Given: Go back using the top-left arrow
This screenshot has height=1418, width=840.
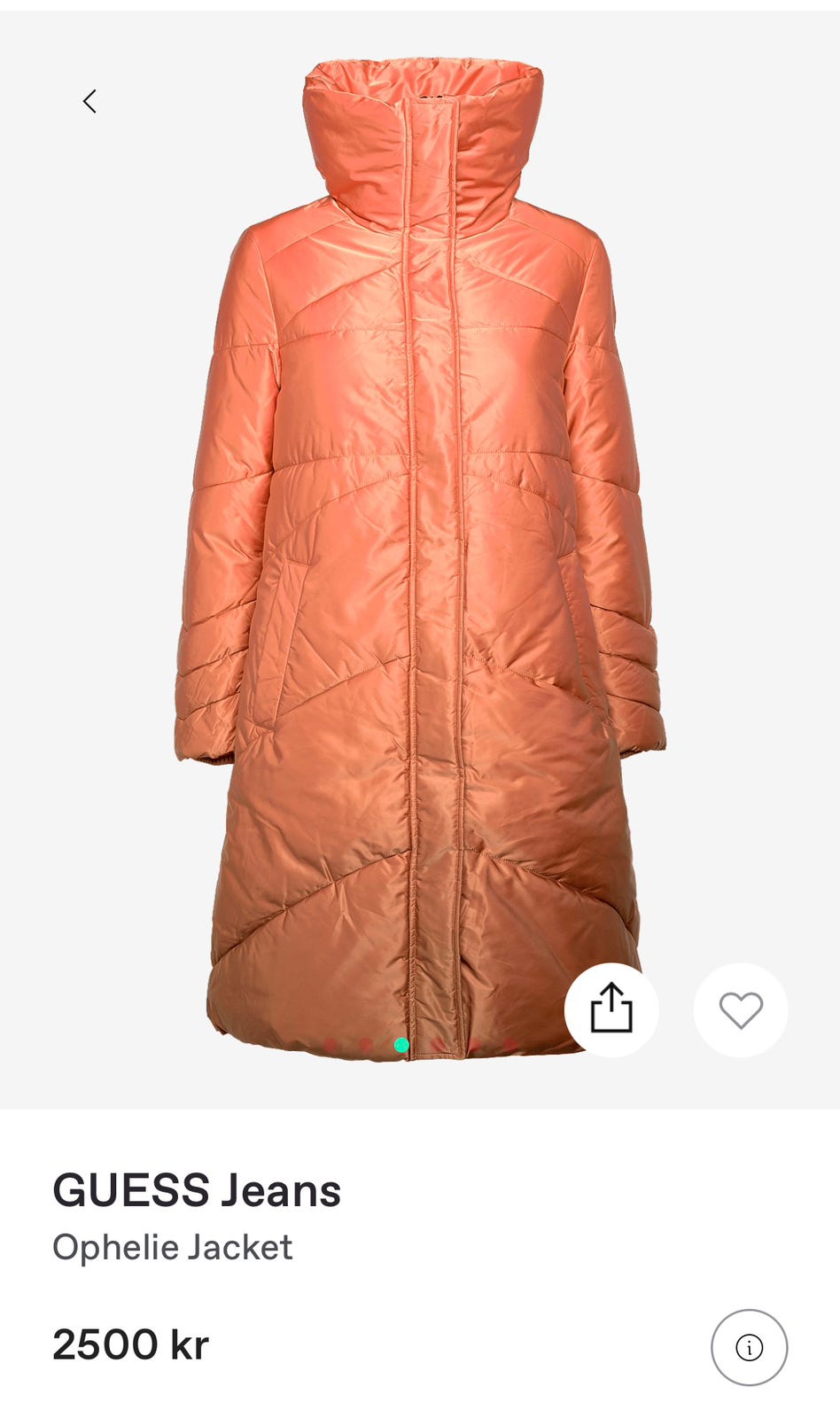Looking at the screenshot, I should [89, 101].
